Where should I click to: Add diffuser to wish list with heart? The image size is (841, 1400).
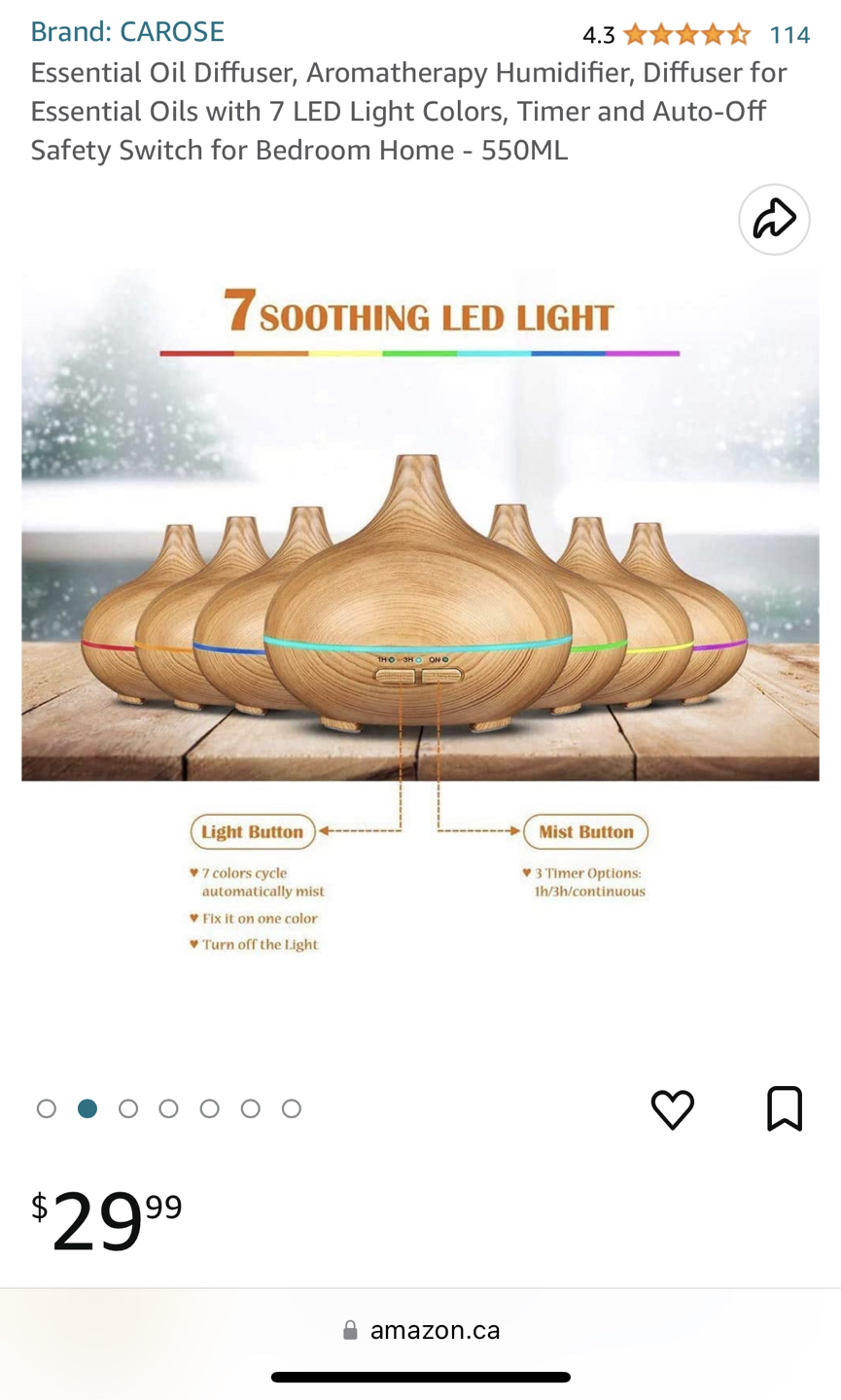tap(672, 1108)
